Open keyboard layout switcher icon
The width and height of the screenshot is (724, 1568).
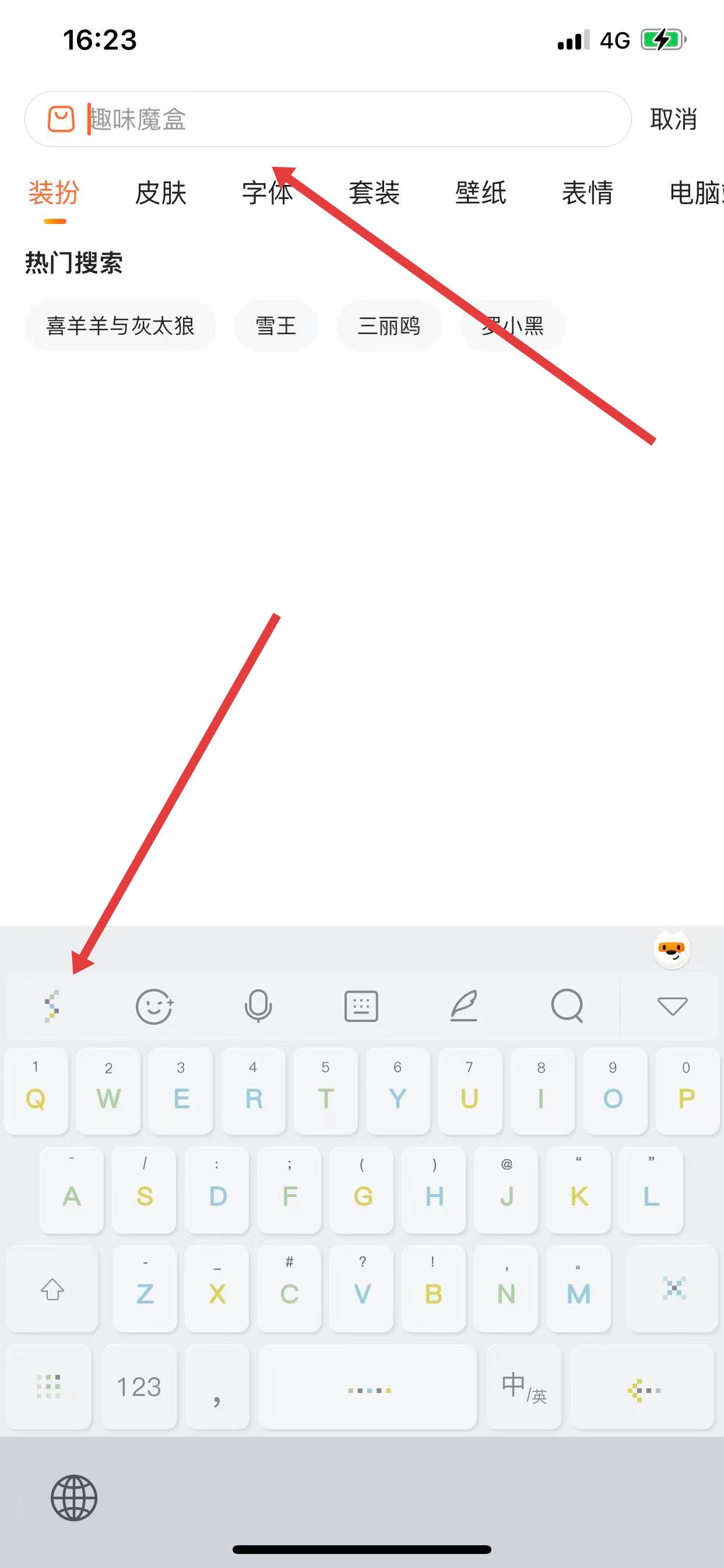pyautogui.click(x=361, y=1006)
